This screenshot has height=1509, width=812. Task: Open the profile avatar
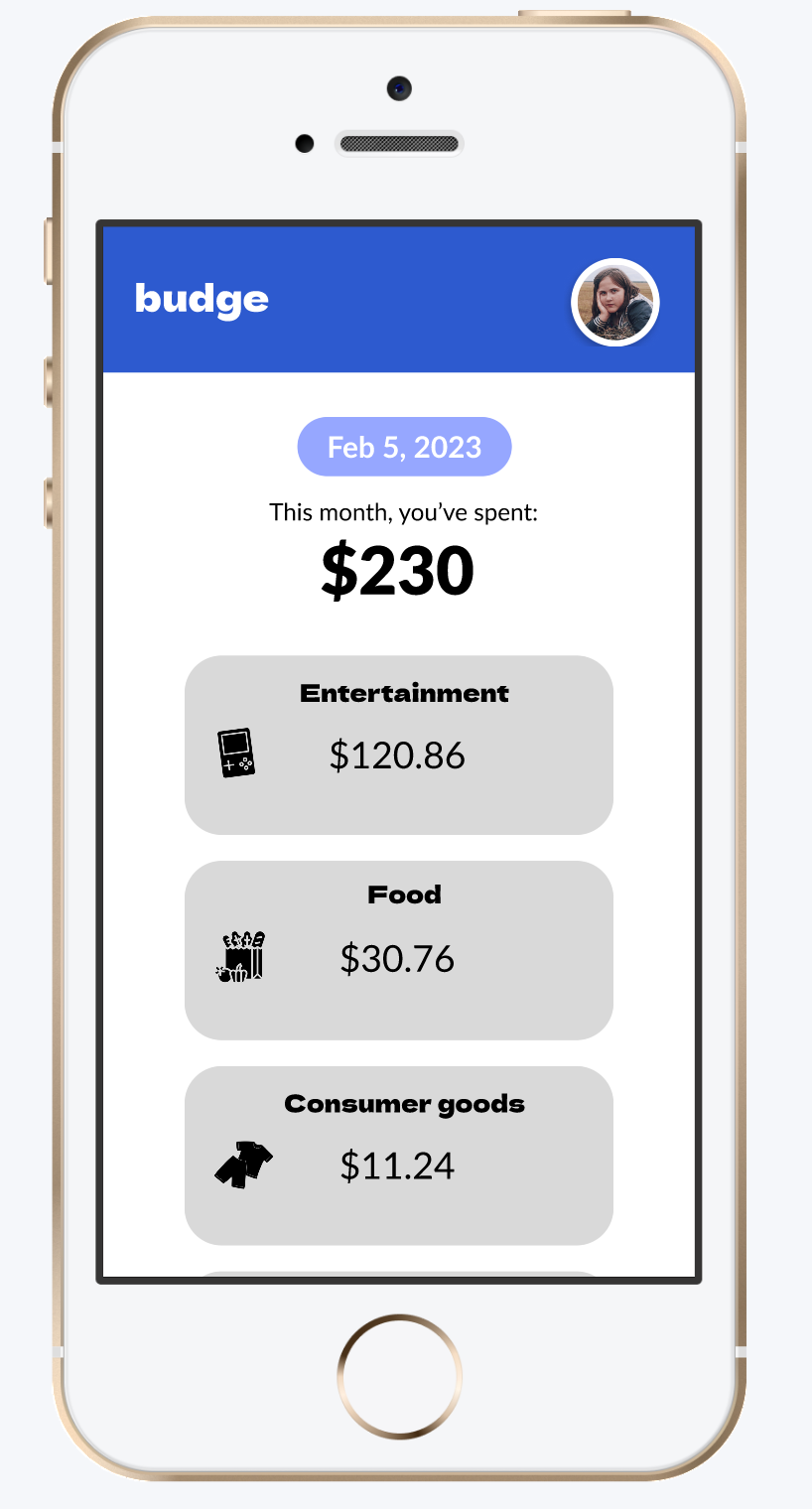pyautogui.click(x=615, y=303)
